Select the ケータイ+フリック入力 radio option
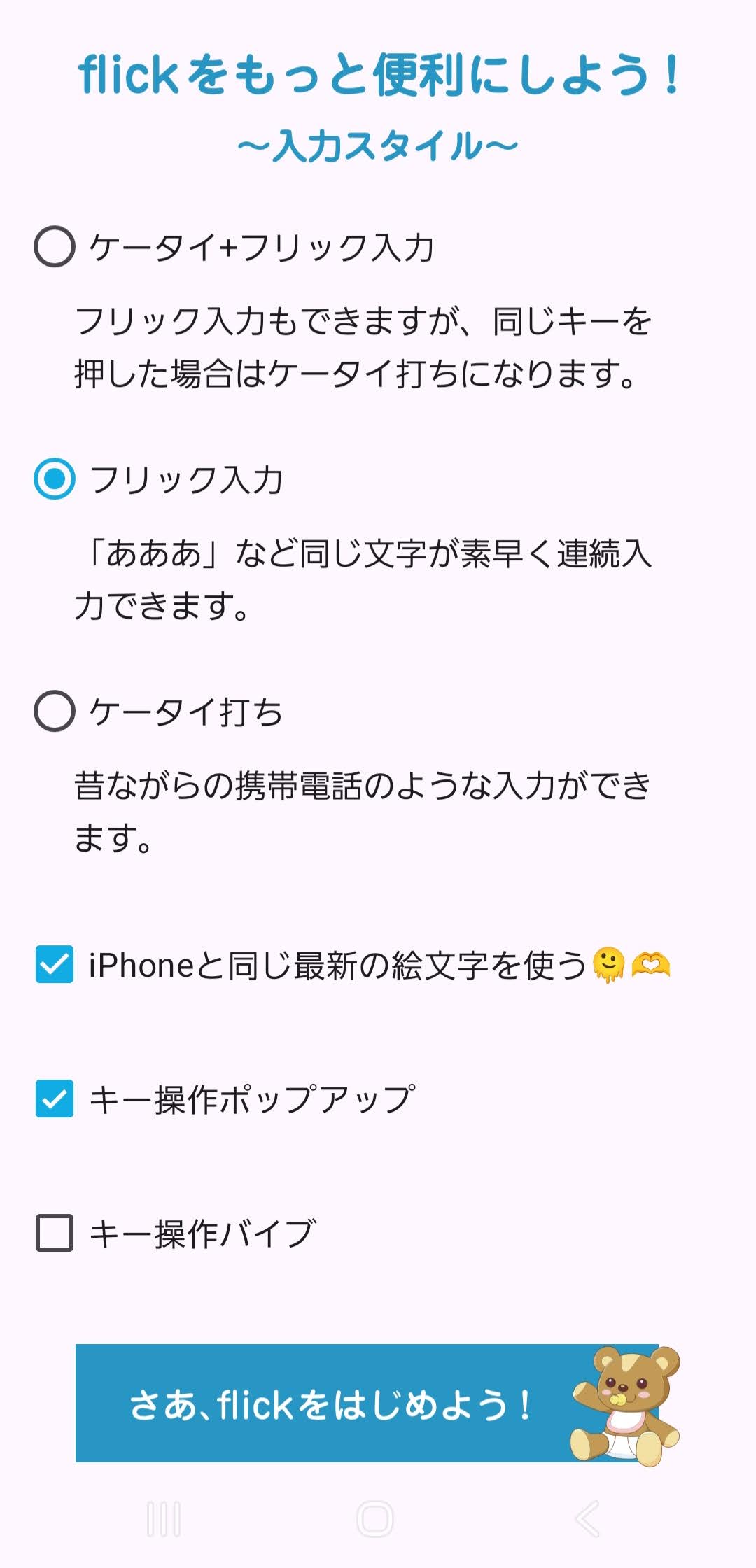This screenshot has width=756, height=1568. pos(55,246)
